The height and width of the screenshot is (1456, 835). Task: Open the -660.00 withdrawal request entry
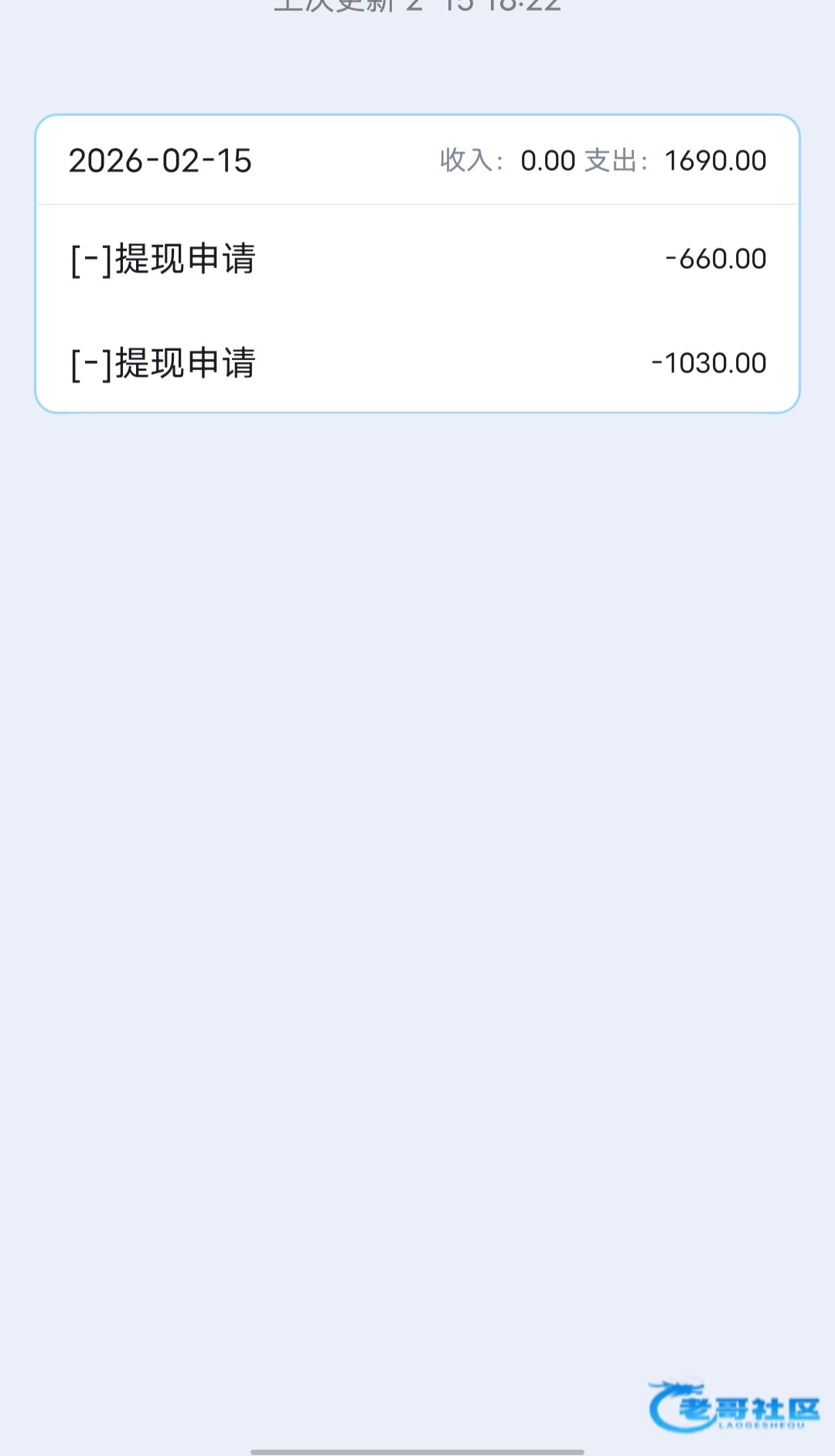[x=417, y=259]
